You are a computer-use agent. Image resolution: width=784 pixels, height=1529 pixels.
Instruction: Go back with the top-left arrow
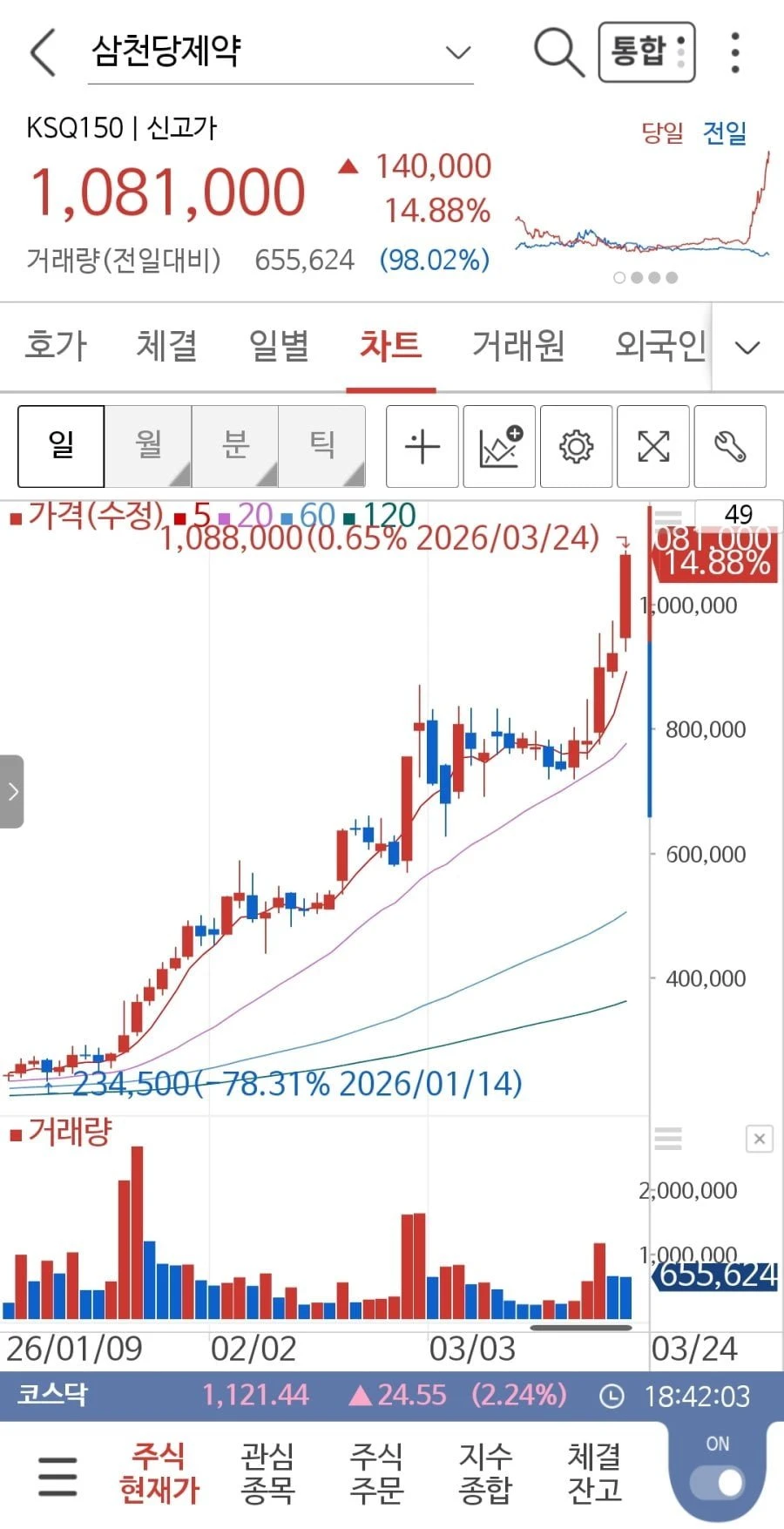[43, 52]
